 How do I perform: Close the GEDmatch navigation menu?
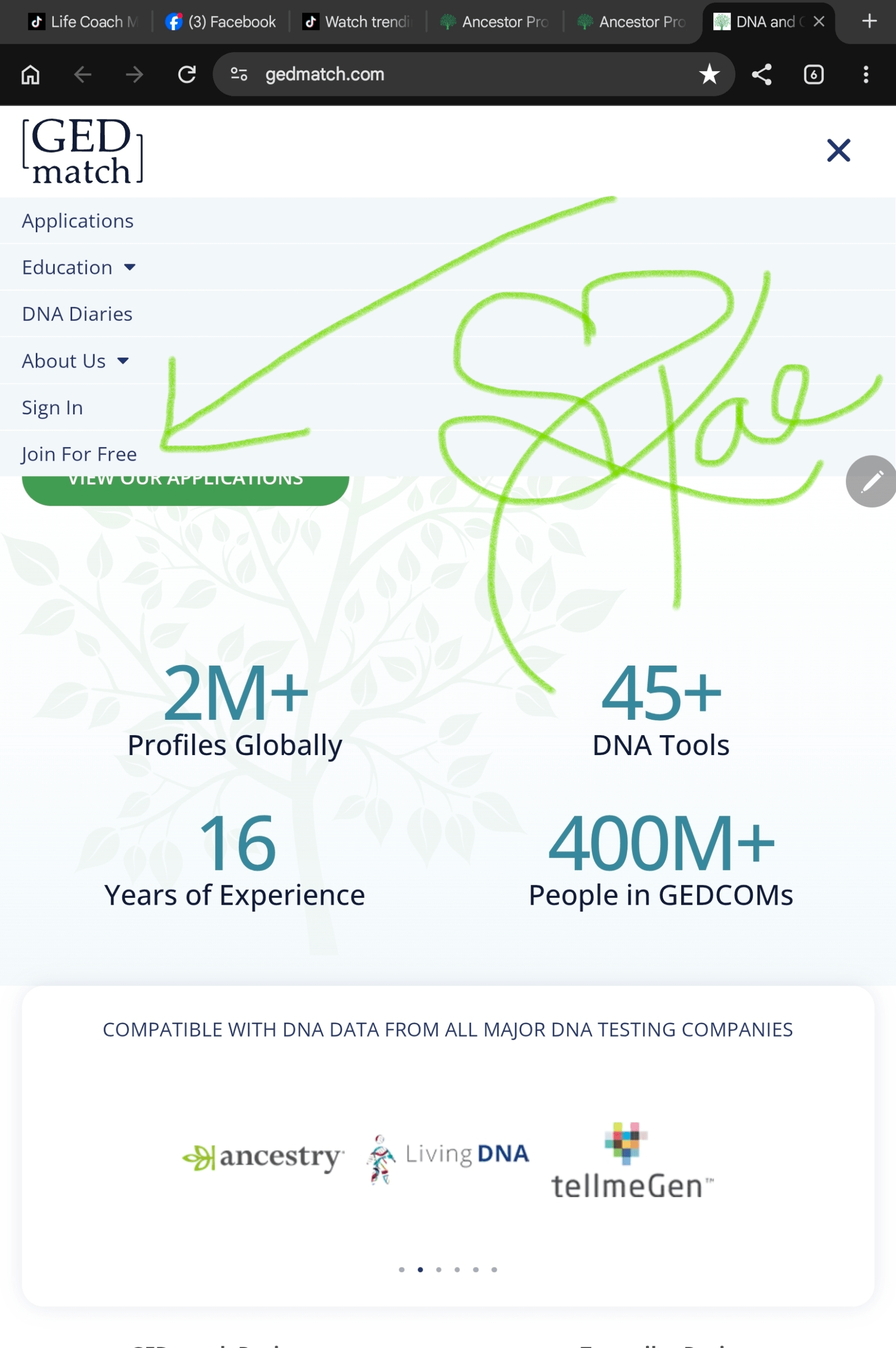click(838, 150)
